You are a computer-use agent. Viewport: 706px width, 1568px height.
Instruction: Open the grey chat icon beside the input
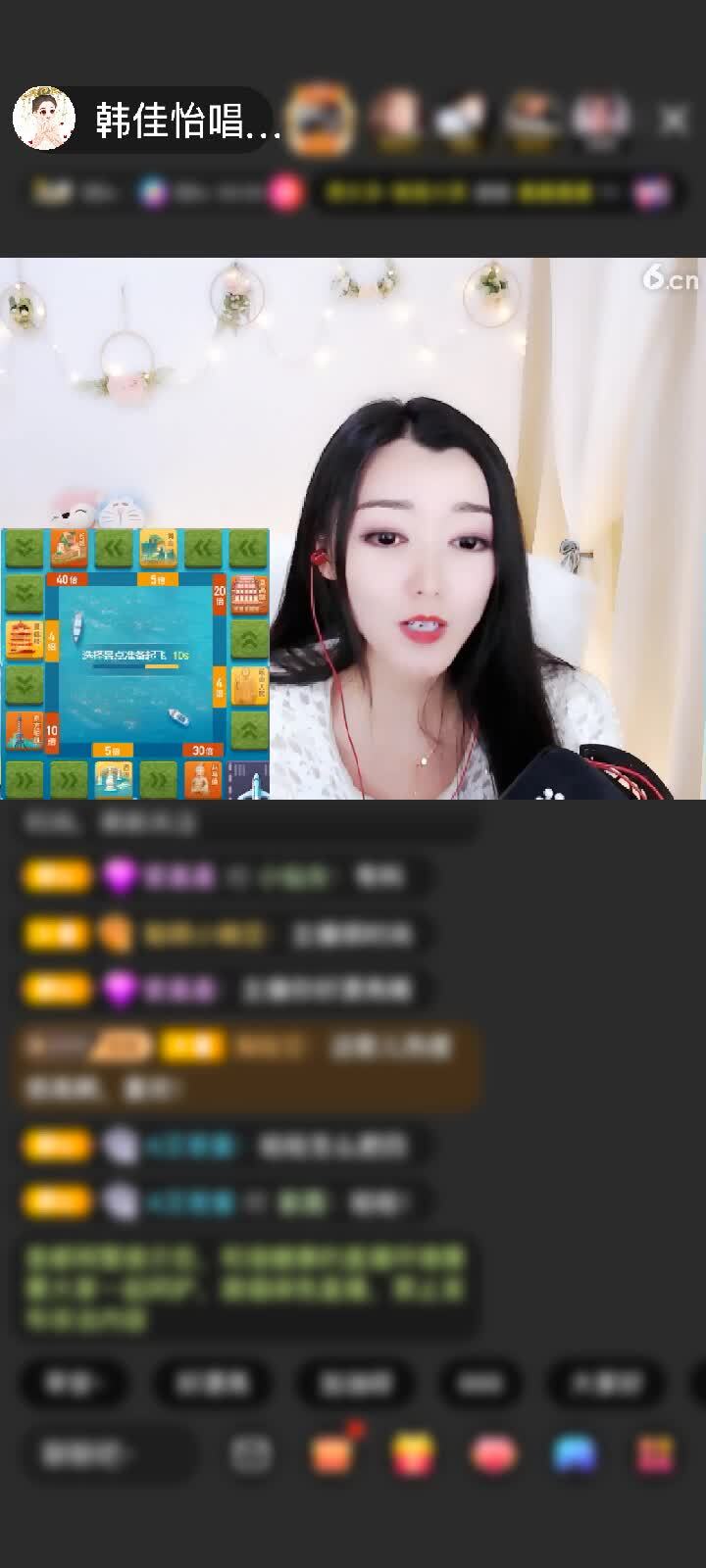[x=251, y=1453]
